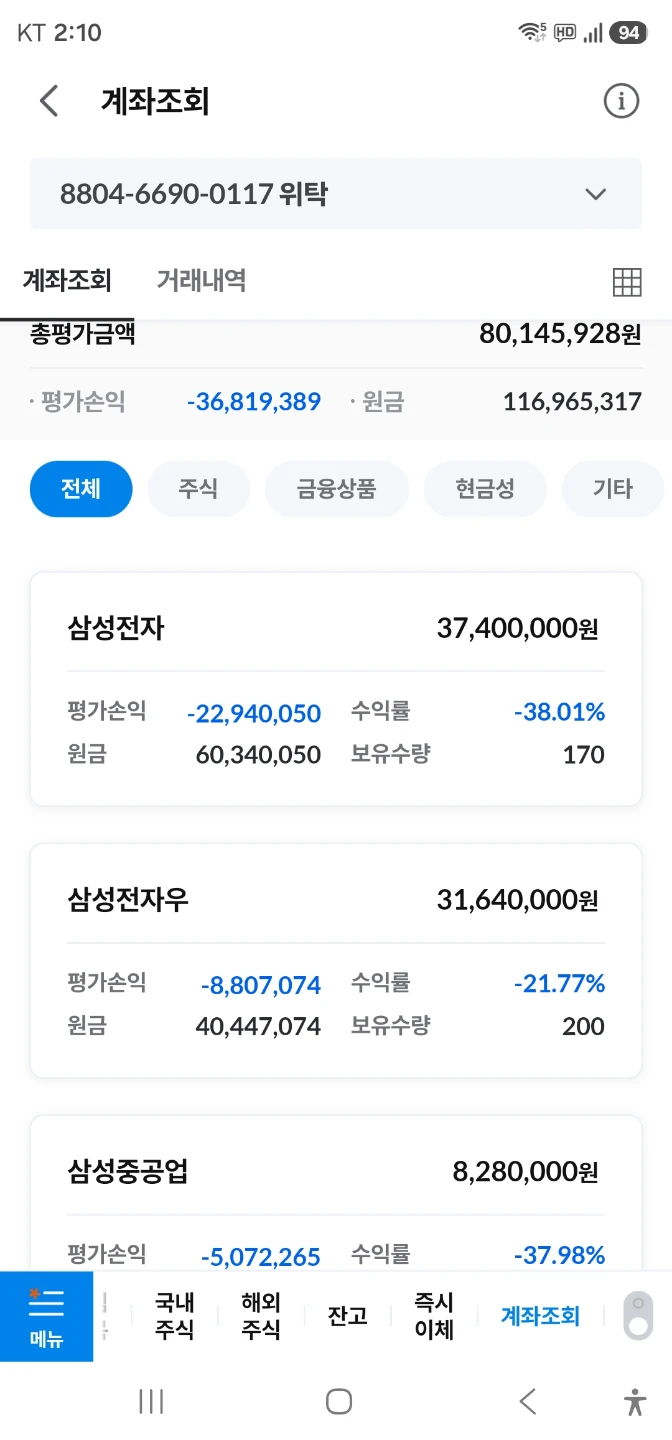Filter holdings by 금융상품
This screenshot has width=672, height=1440.
click(x=337, y=489)
